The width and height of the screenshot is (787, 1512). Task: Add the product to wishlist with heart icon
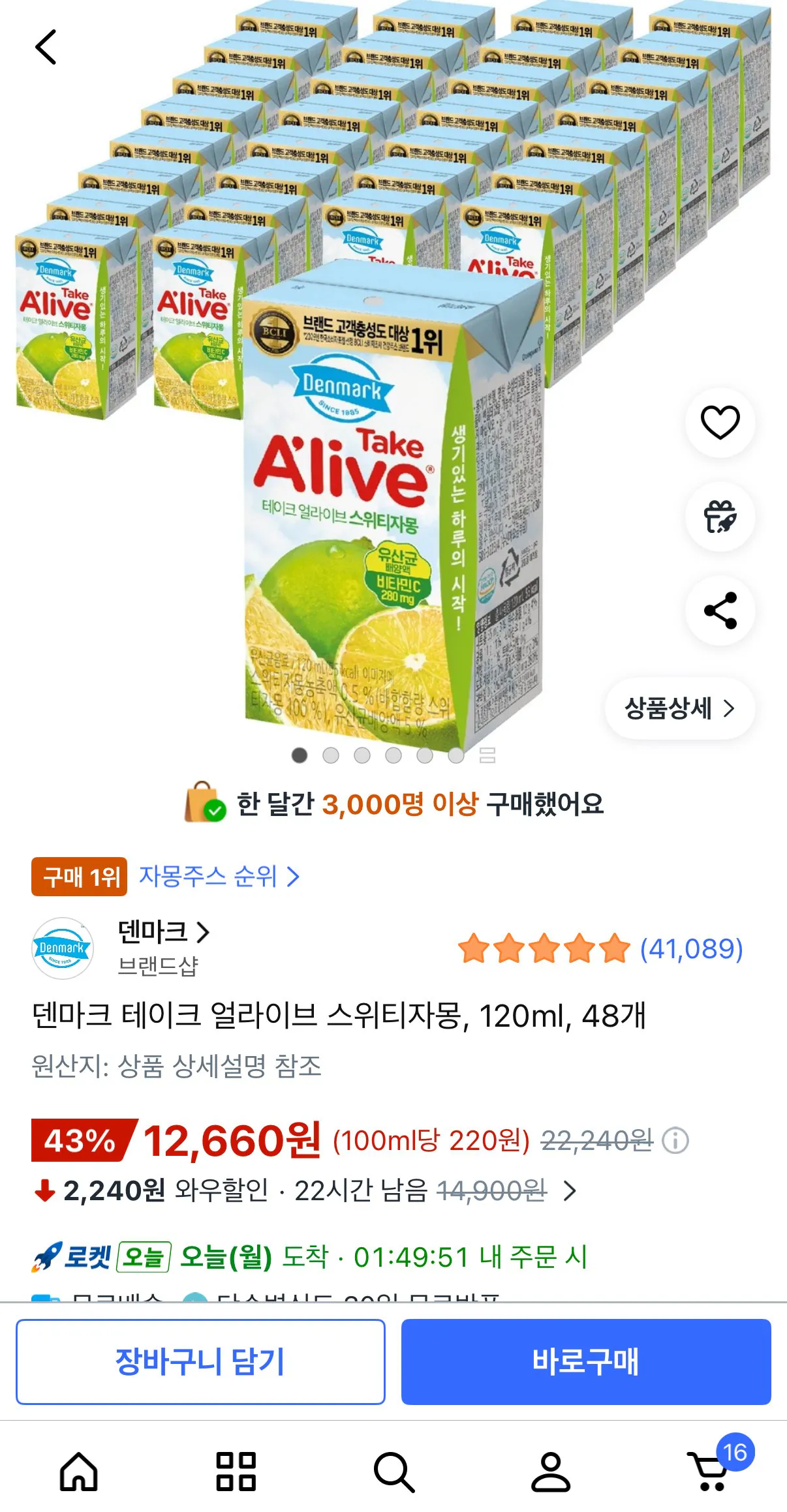719,423
